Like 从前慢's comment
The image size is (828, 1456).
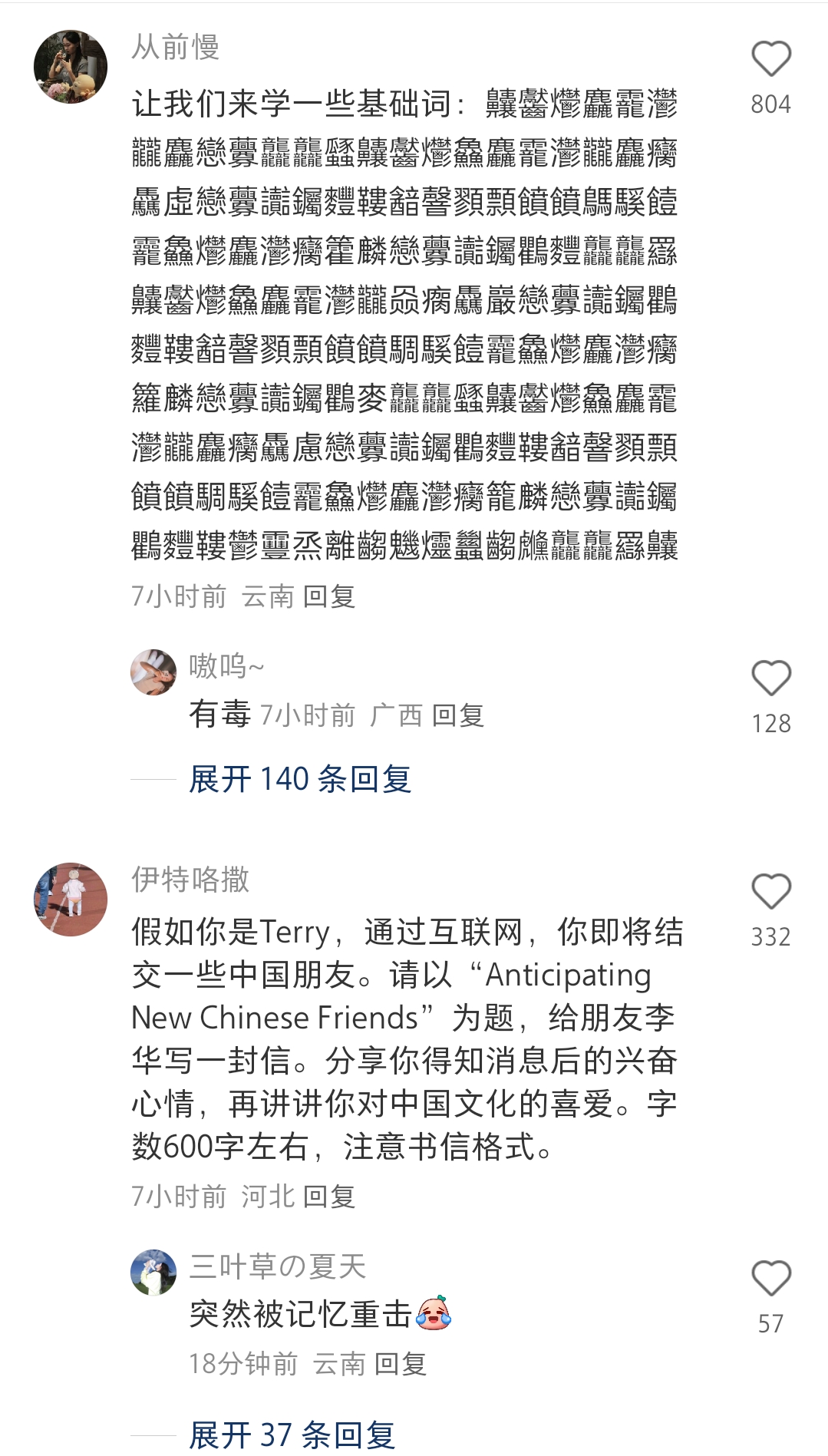[x=770, y=60]
